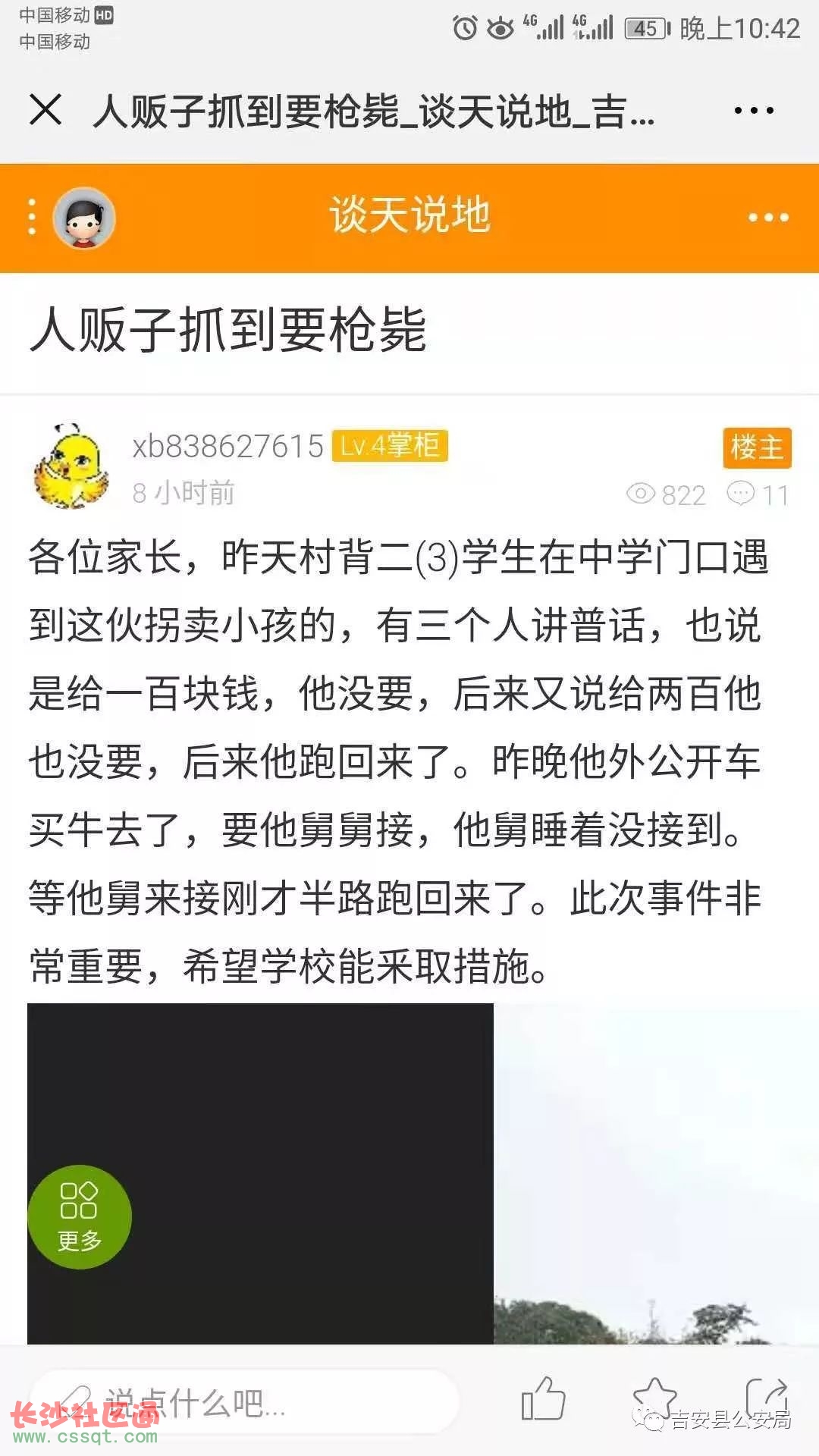
Task: Open the green 更多 floating button
Action: click(x=80, y=1217)
